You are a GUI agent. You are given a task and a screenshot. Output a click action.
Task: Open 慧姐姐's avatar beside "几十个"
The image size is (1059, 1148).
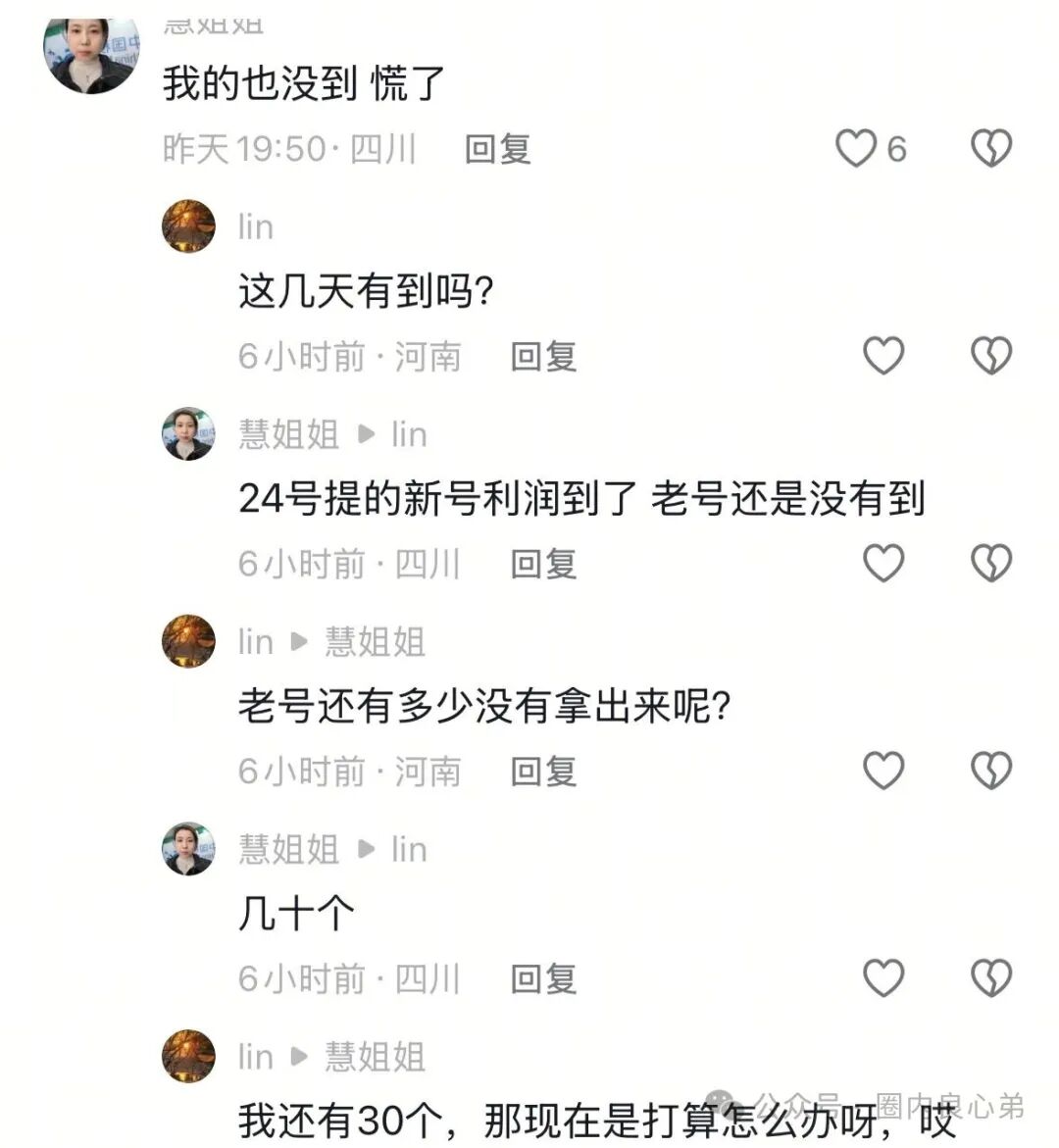(188, 849)
